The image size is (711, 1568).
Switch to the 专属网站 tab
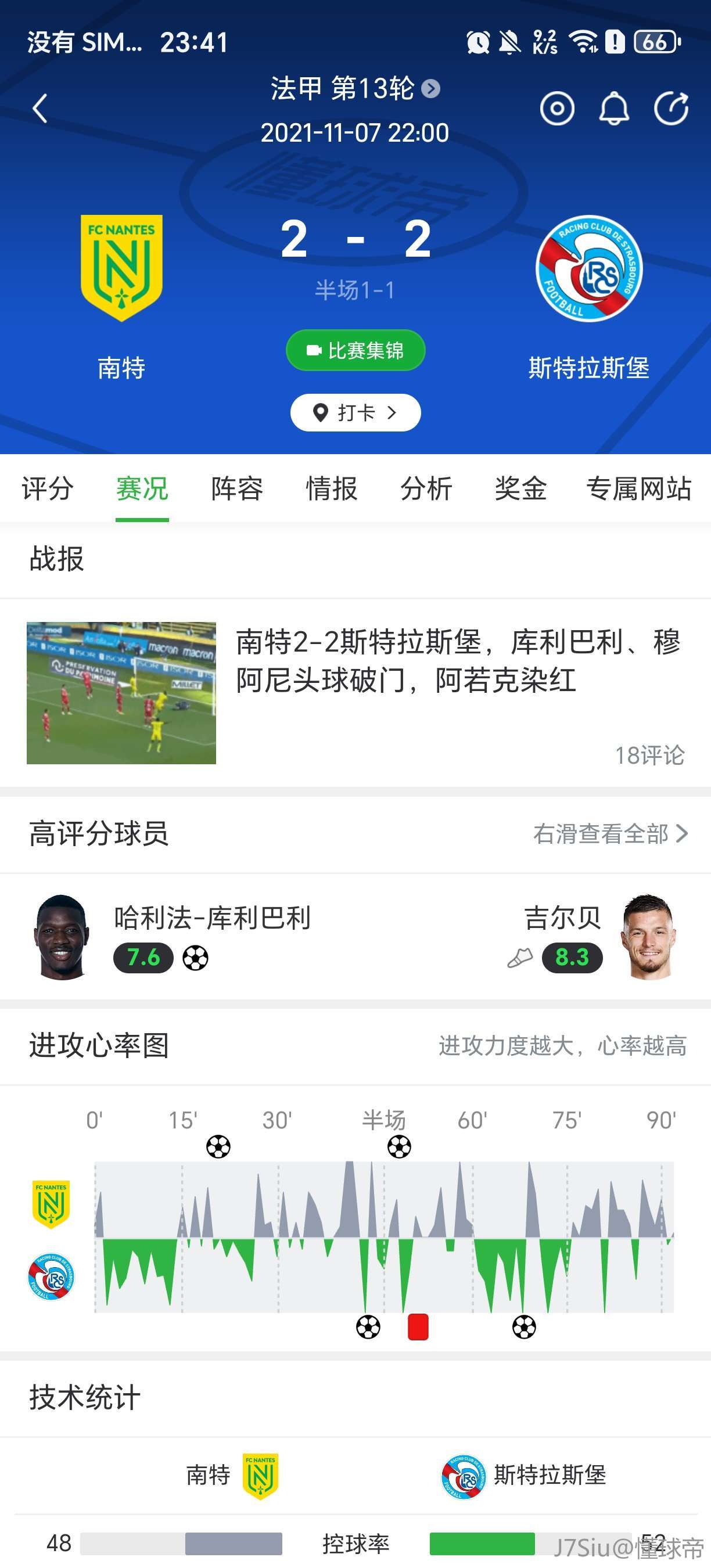pos(638,489)
